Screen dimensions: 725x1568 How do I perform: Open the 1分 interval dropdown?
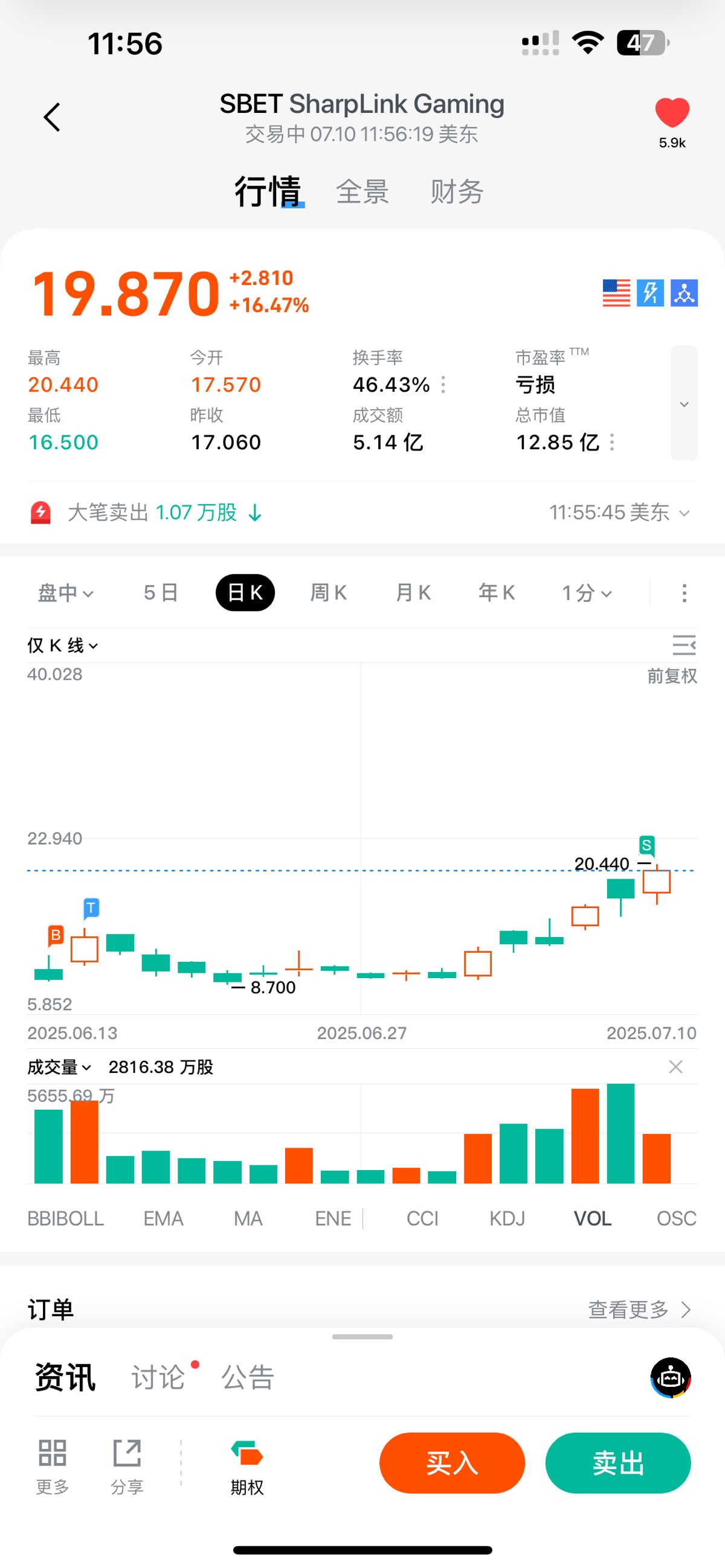pyautogui.click(x=586, y=592)
